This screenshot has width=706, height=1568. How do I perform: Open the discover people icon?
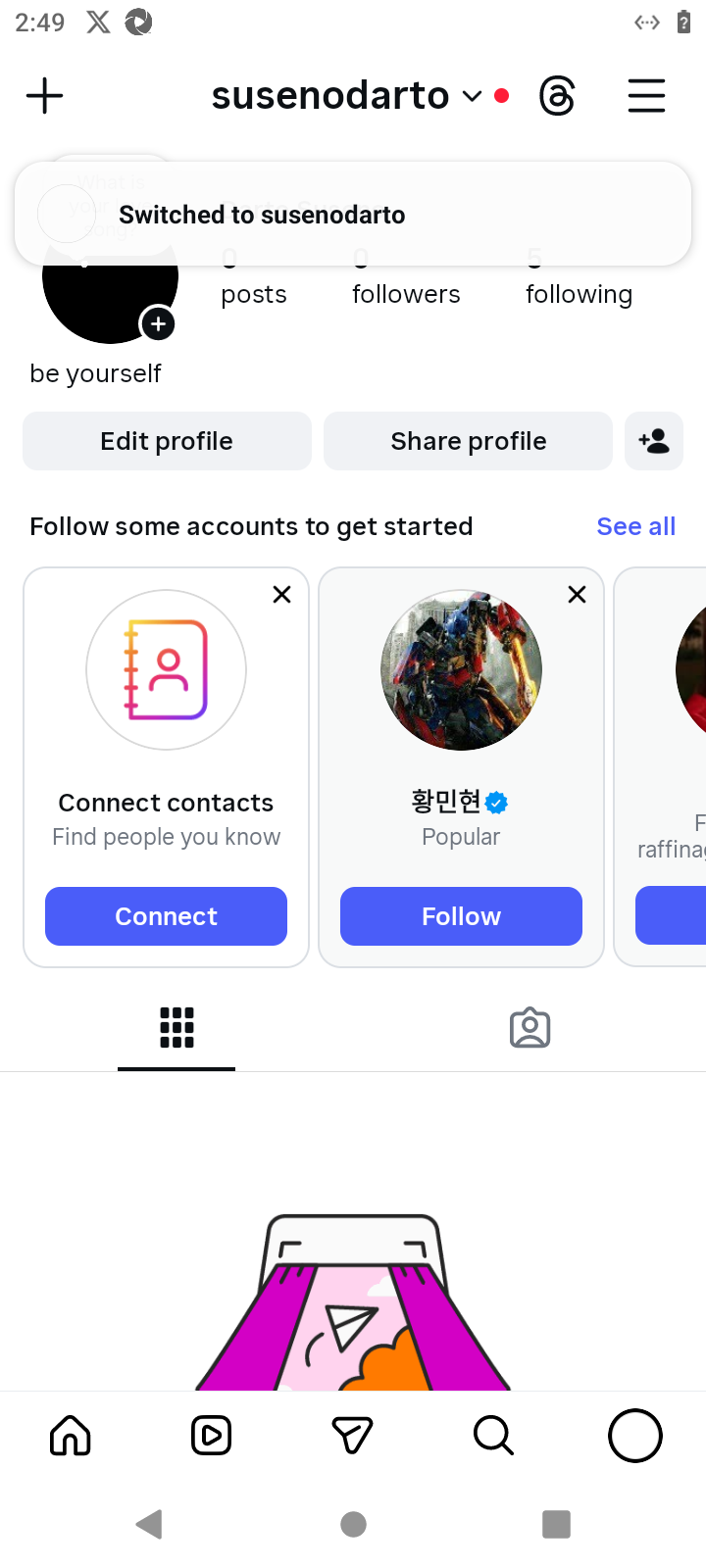(653, 441)
